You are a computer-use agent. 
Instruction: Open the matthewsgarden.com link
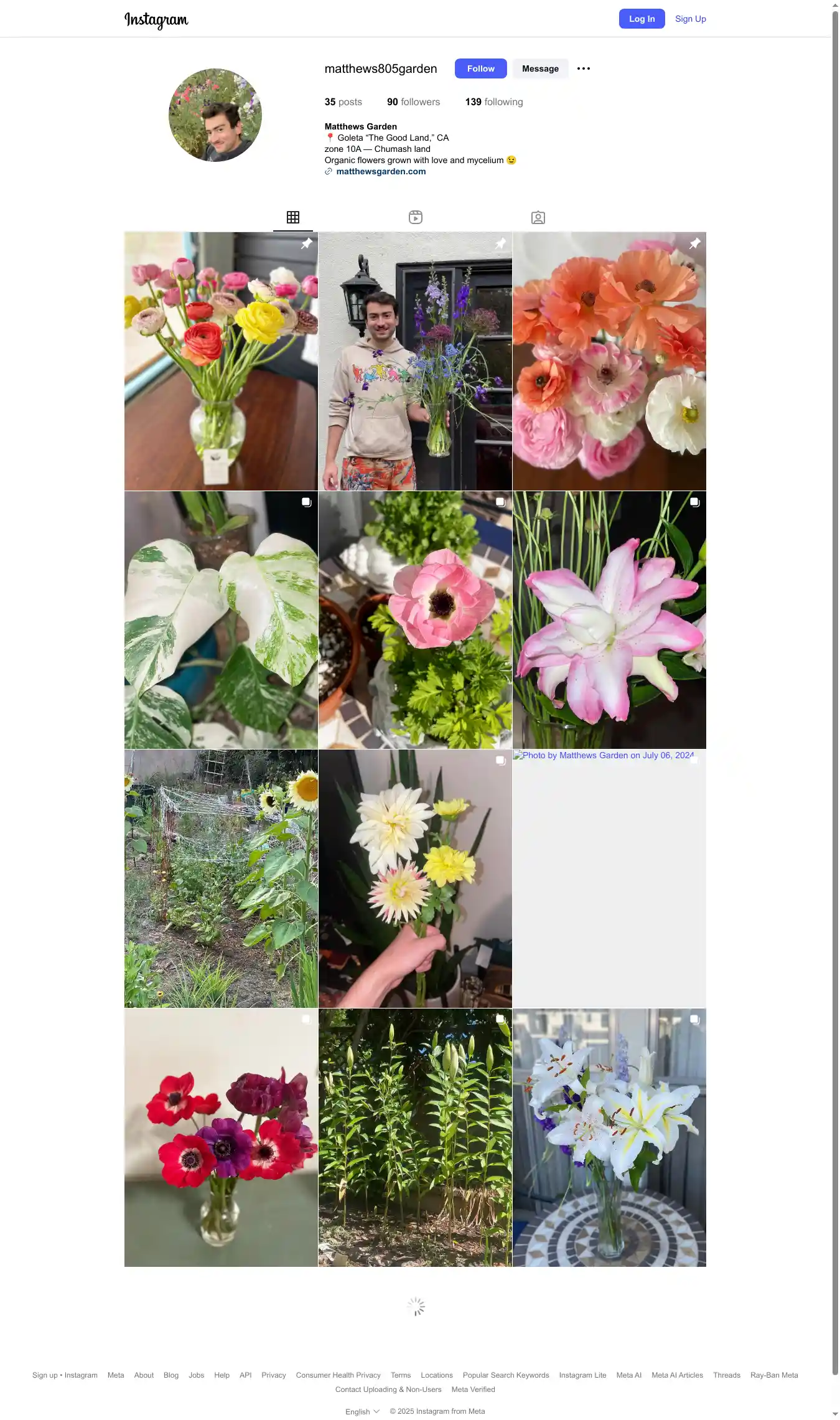pos(381,172)
